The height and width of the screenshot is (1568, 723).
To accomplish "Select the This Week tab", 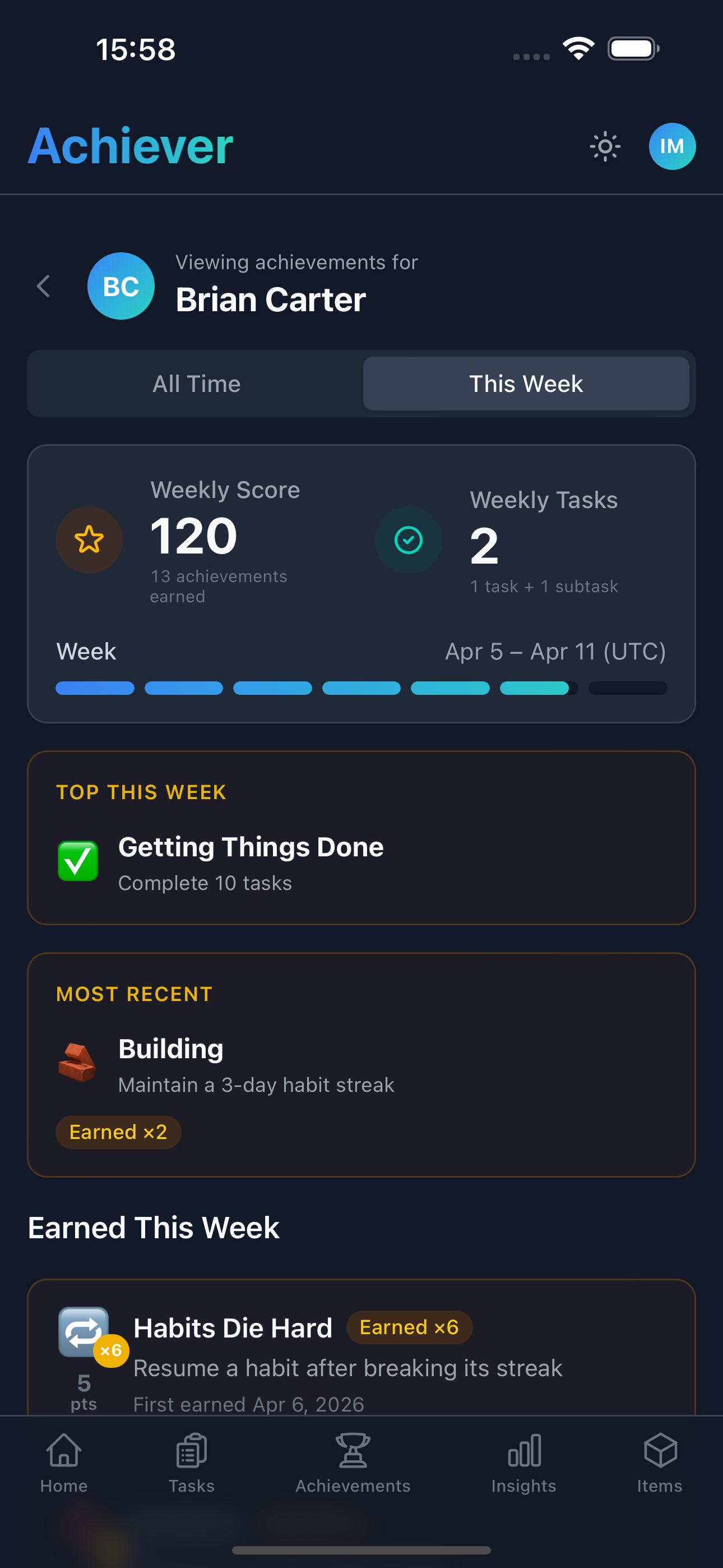I will coord(526,384).
